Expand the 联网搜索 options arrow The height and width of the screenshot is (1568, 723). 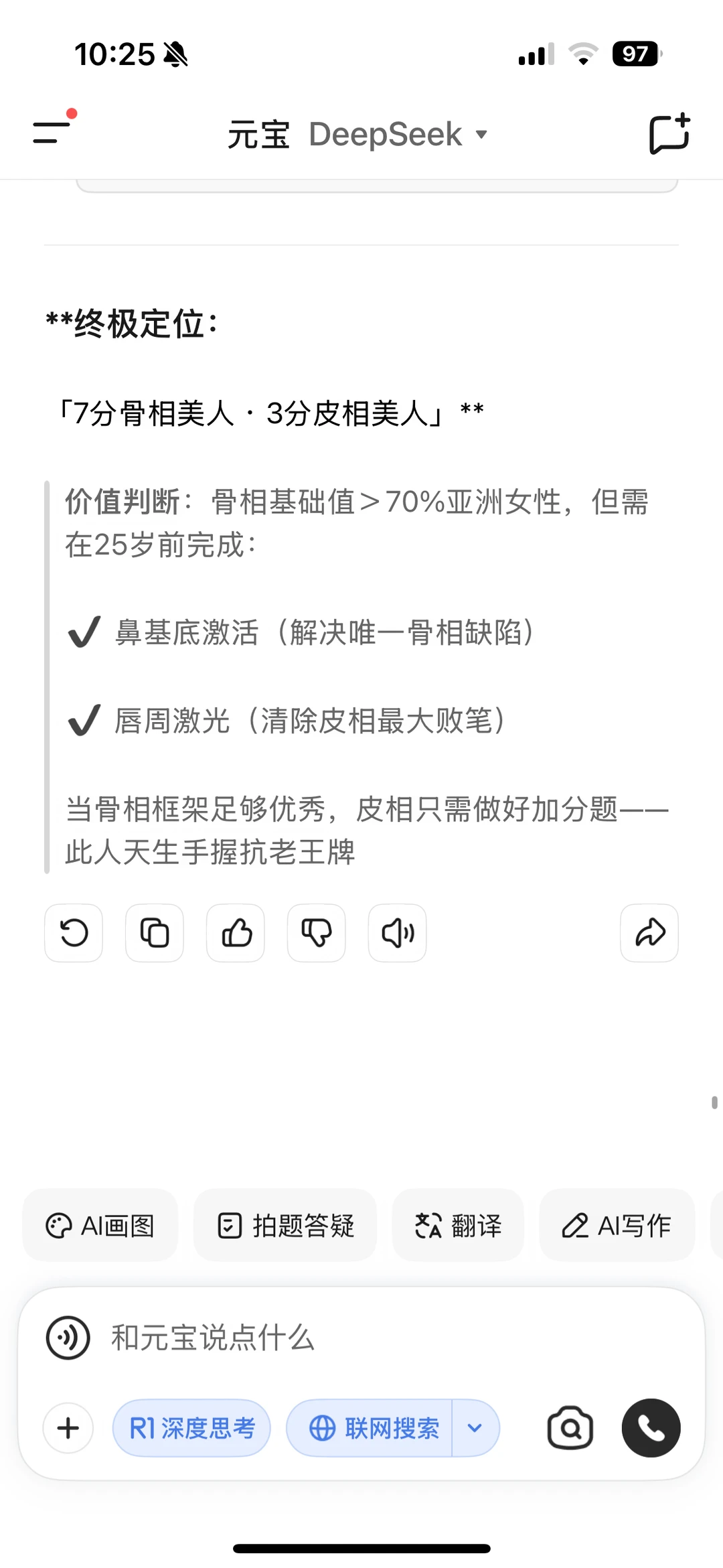(x=475, y=1429)
